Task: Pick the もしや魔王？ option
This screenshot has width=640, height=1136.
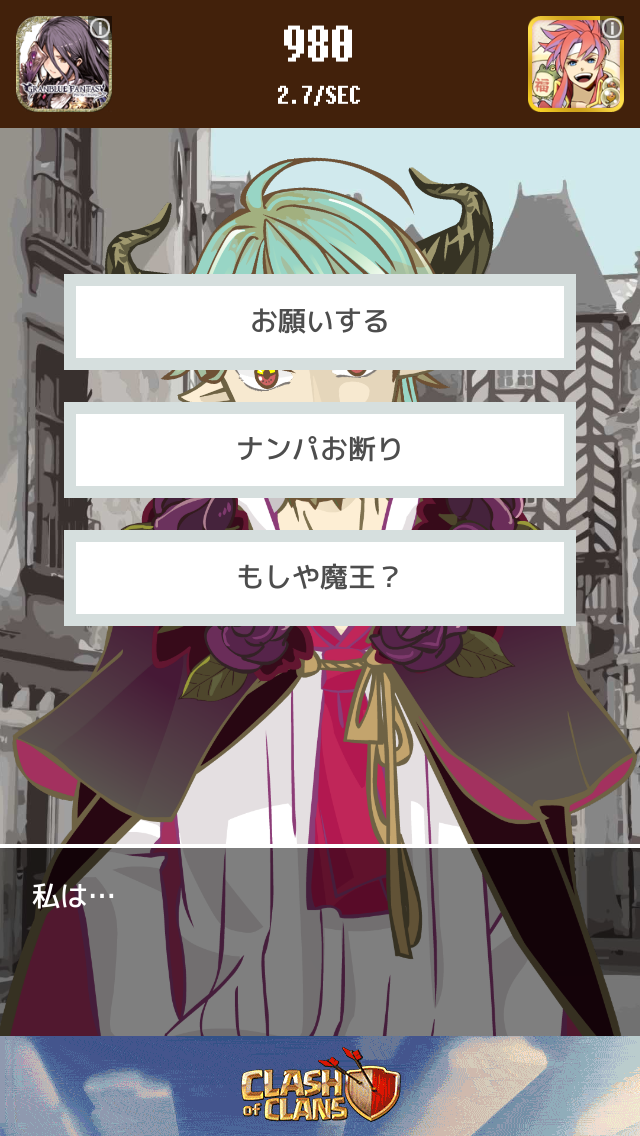Action: coord(320,577)
